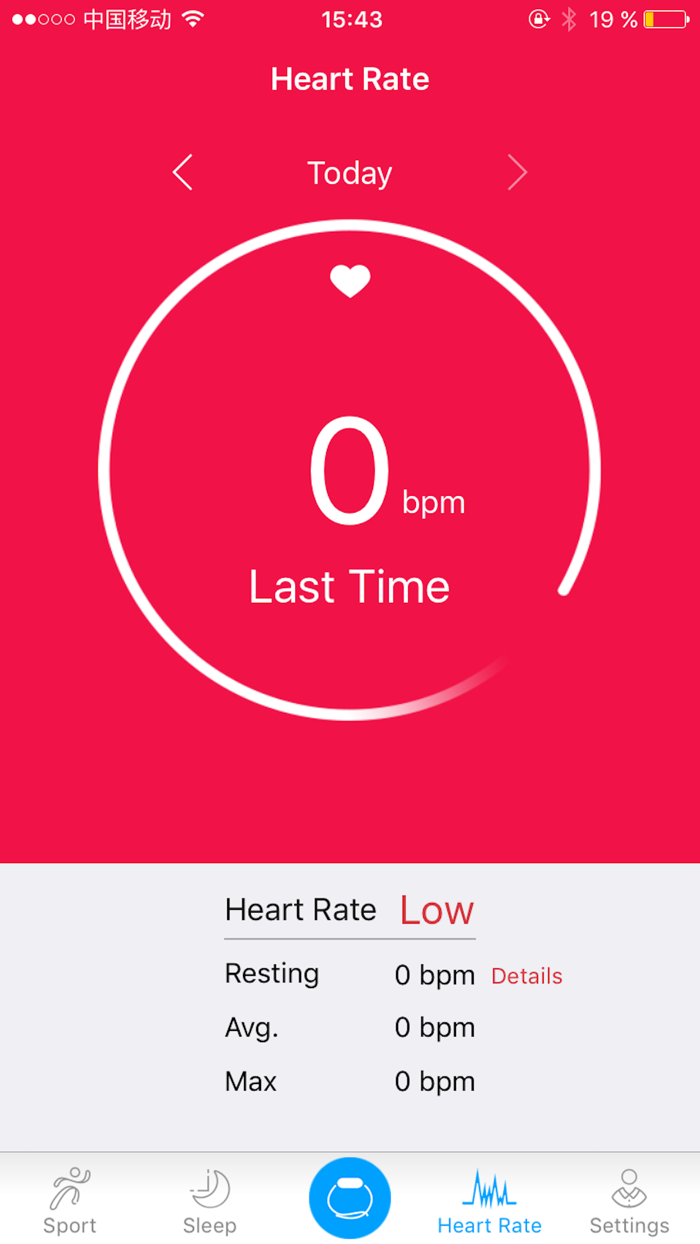Open the Settings tab

(629, 1201)
